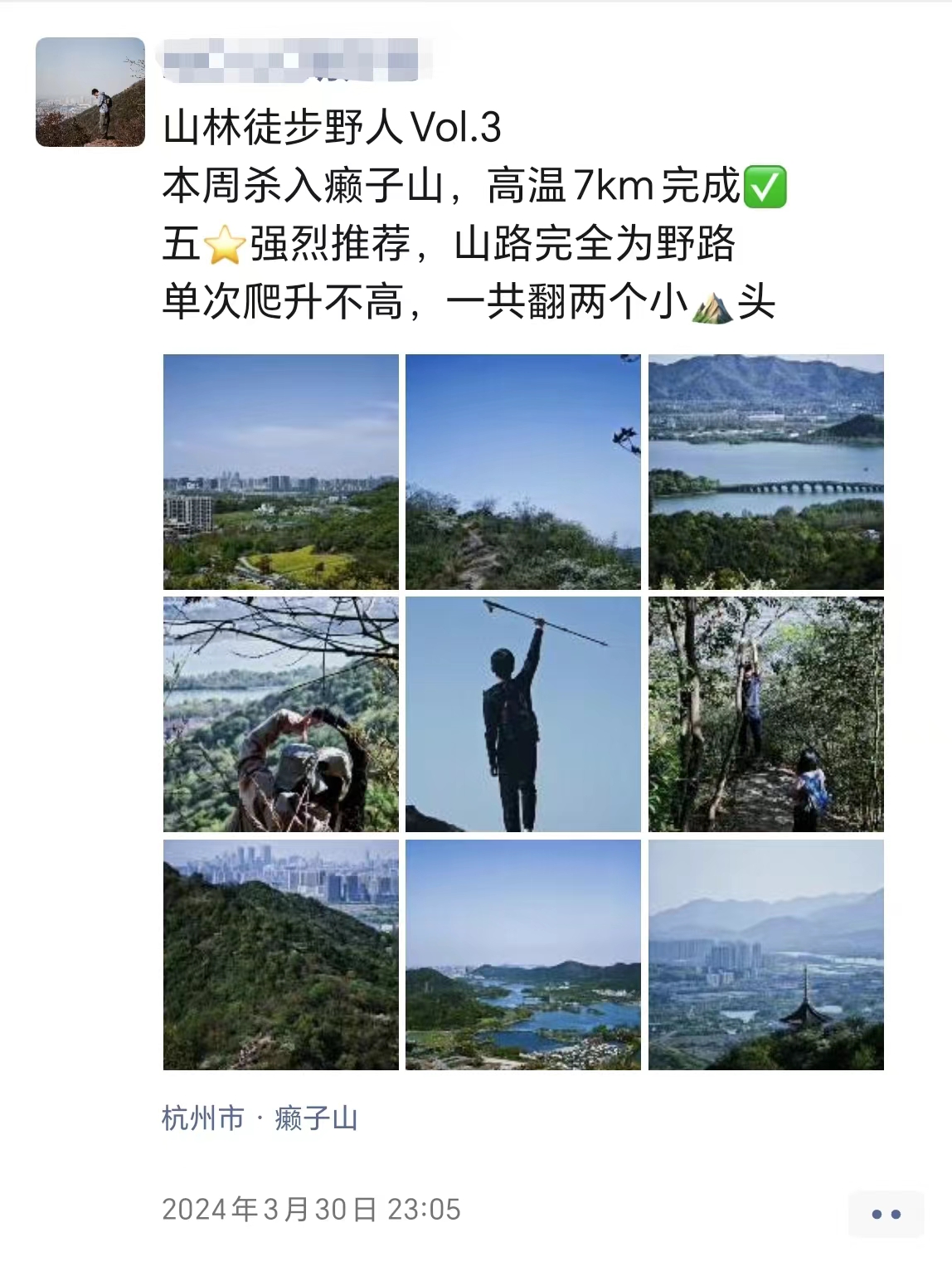952x1281 pixels.
Task: View the heart-hands gesture photo
Action: (x=280, y=714)
